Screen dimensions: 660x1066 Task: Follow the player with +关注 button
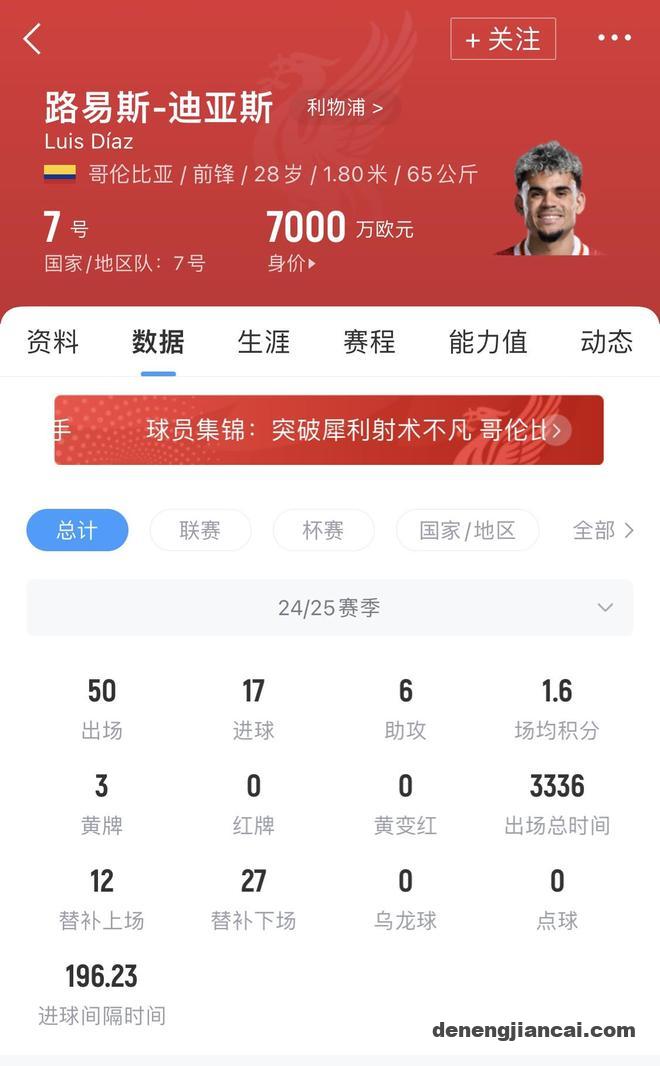coord(503,39)
